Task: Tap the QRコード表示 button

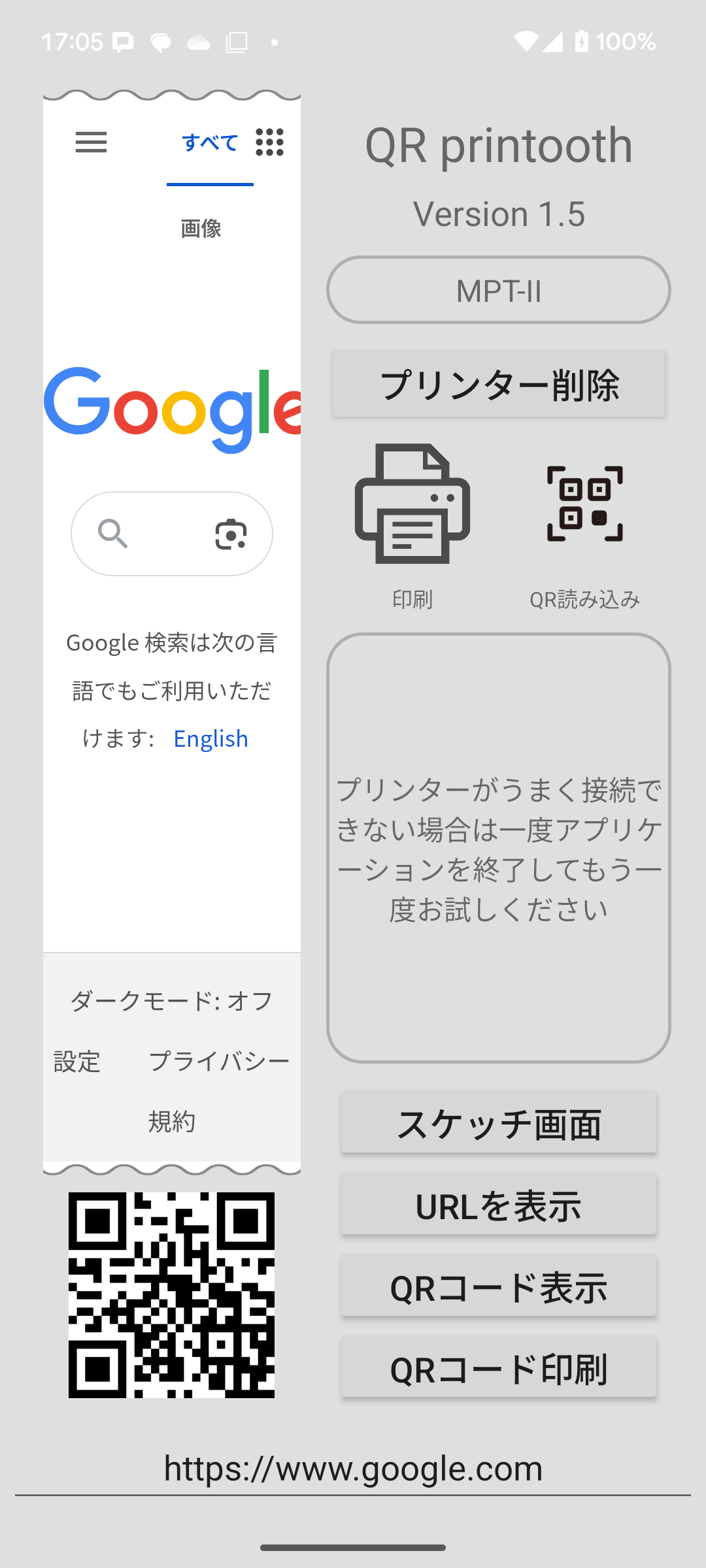Action: (x=498, y=1286)
